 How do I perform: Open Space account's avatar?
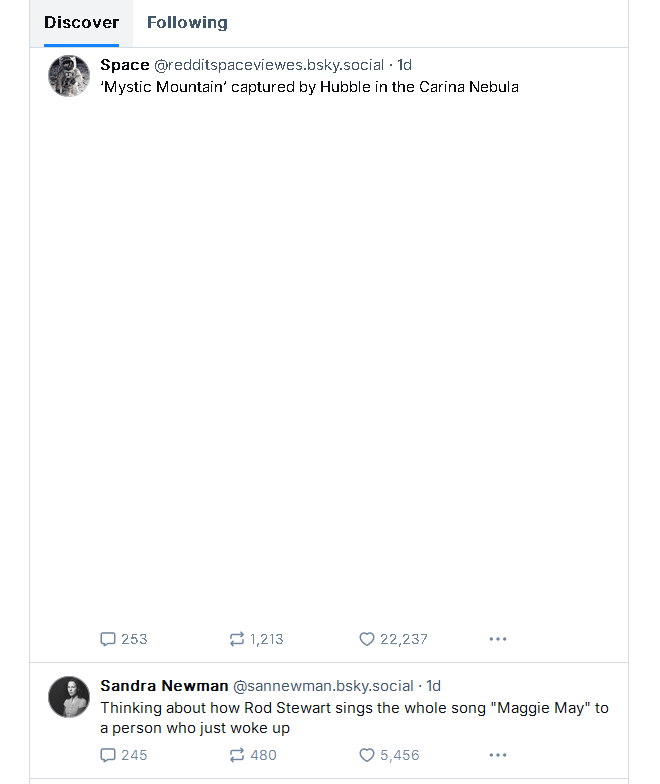click(69, 76)
